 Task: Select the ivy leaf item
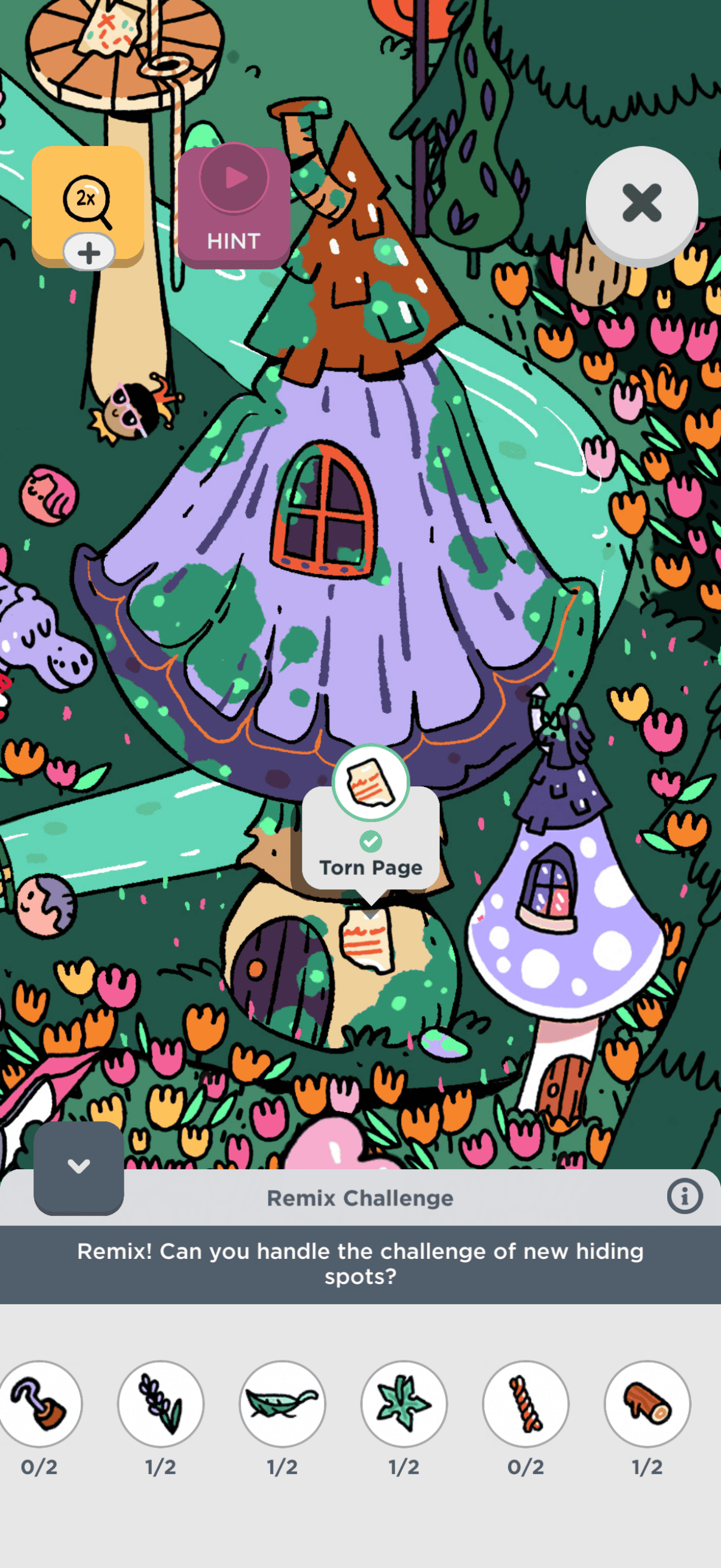pyautogui.click(x=404, y=1404)
